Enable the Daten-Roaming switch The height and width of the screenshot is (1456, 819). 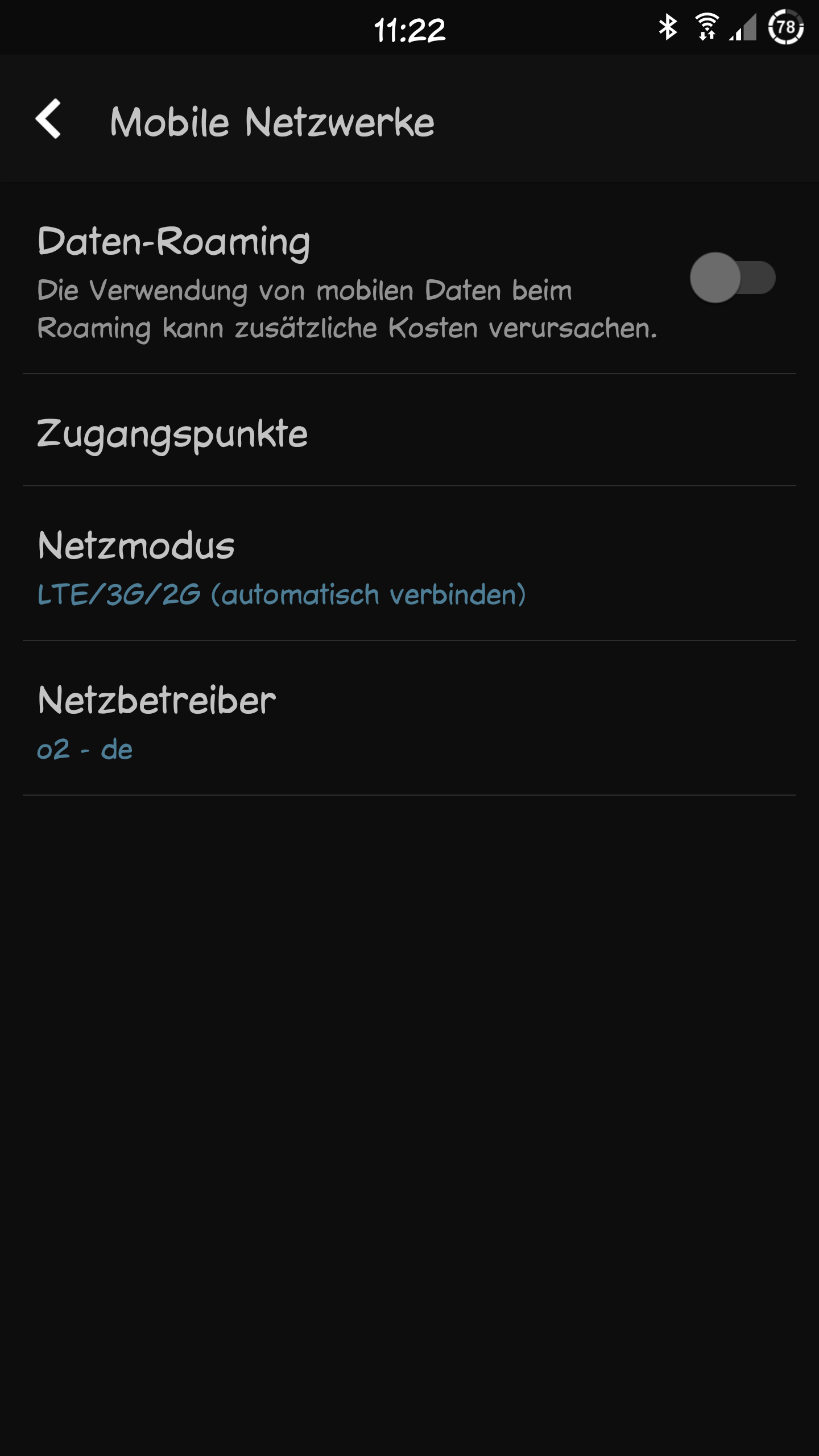click(733, 278)
